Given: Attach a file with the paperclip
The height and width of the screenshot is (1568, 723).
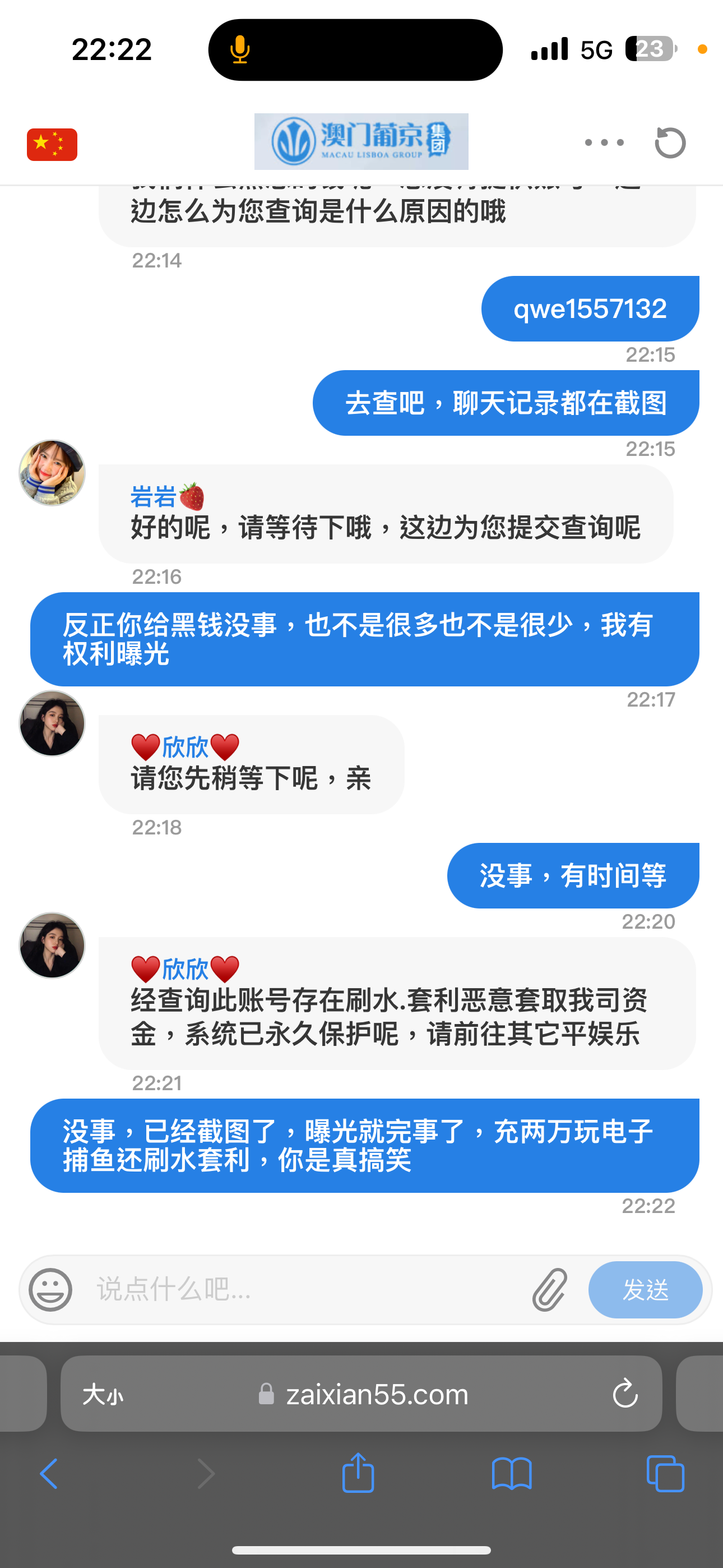Looking at the screenshot, I should pyautogui.click(x=550, y=1289).
